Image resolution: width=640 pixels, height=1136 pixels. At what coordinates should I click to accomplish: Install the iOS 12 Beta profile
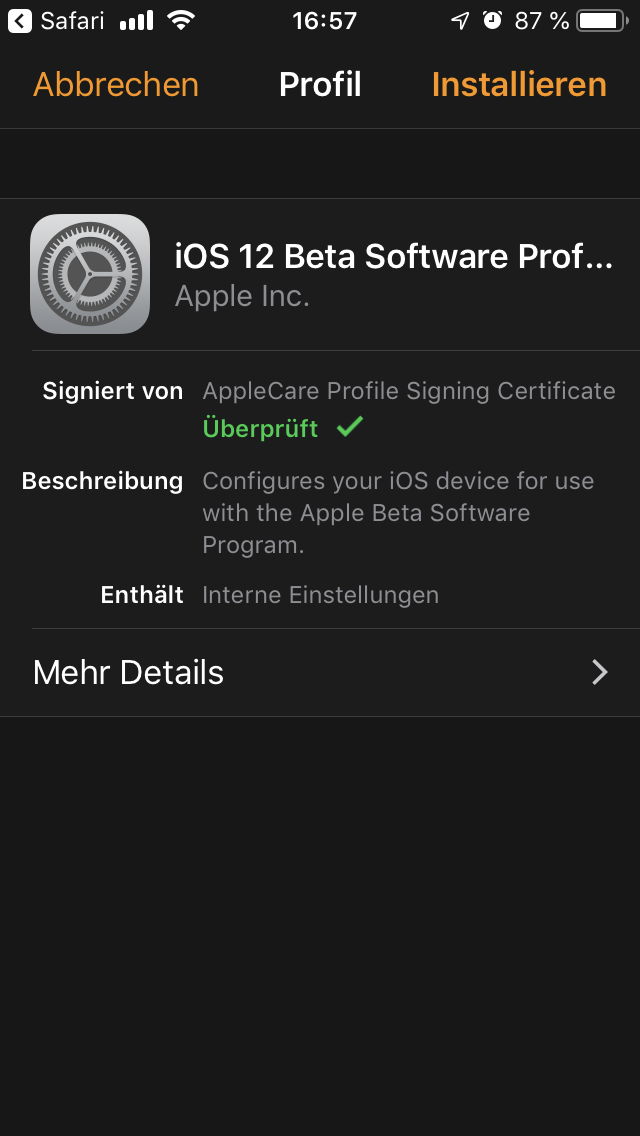[519, 85]
